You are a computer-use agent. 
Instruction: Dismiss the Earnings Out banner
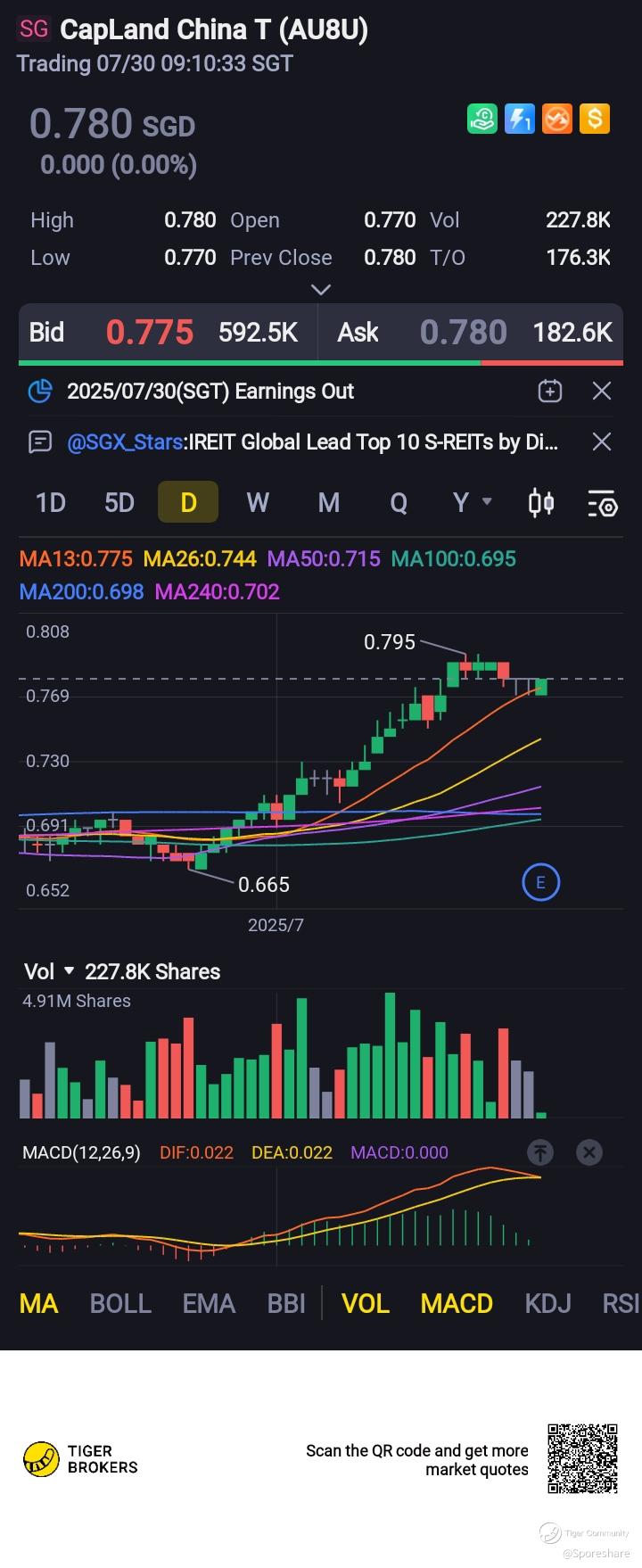click(x=602, y=391)
